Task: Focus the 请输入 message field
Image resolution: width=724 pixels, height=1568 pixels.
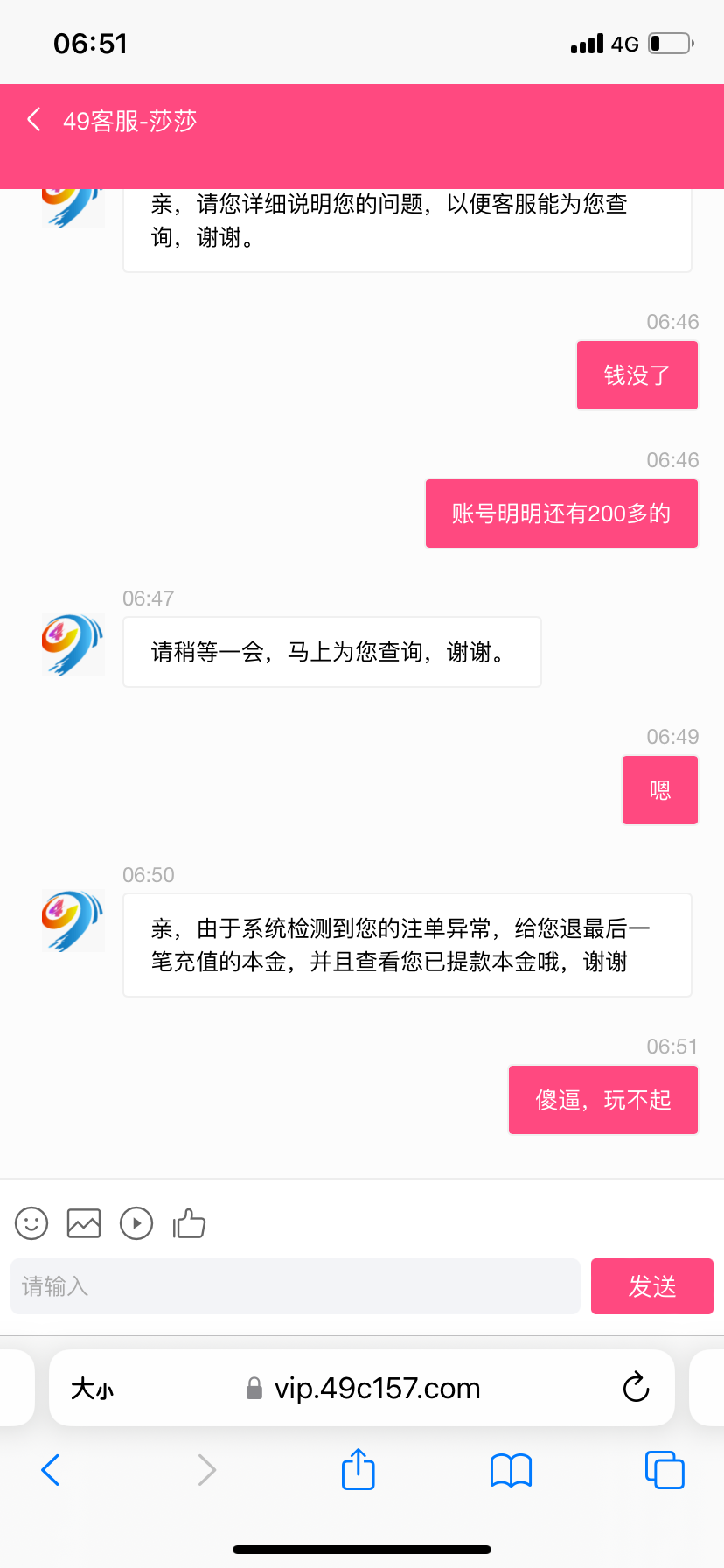Action: coord(296,1286)
